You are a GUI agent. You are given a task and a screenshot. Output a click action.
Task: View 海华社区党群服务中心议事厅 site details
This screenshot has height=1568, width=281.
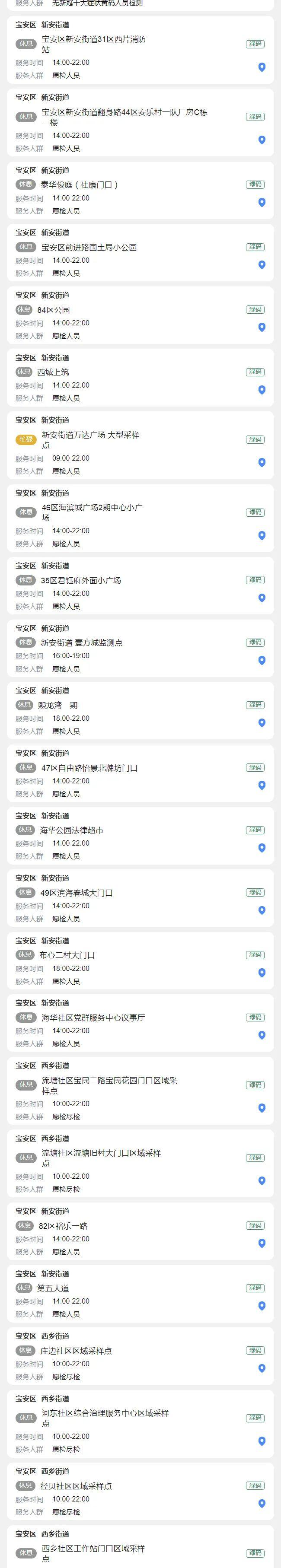pos(93,1018)
